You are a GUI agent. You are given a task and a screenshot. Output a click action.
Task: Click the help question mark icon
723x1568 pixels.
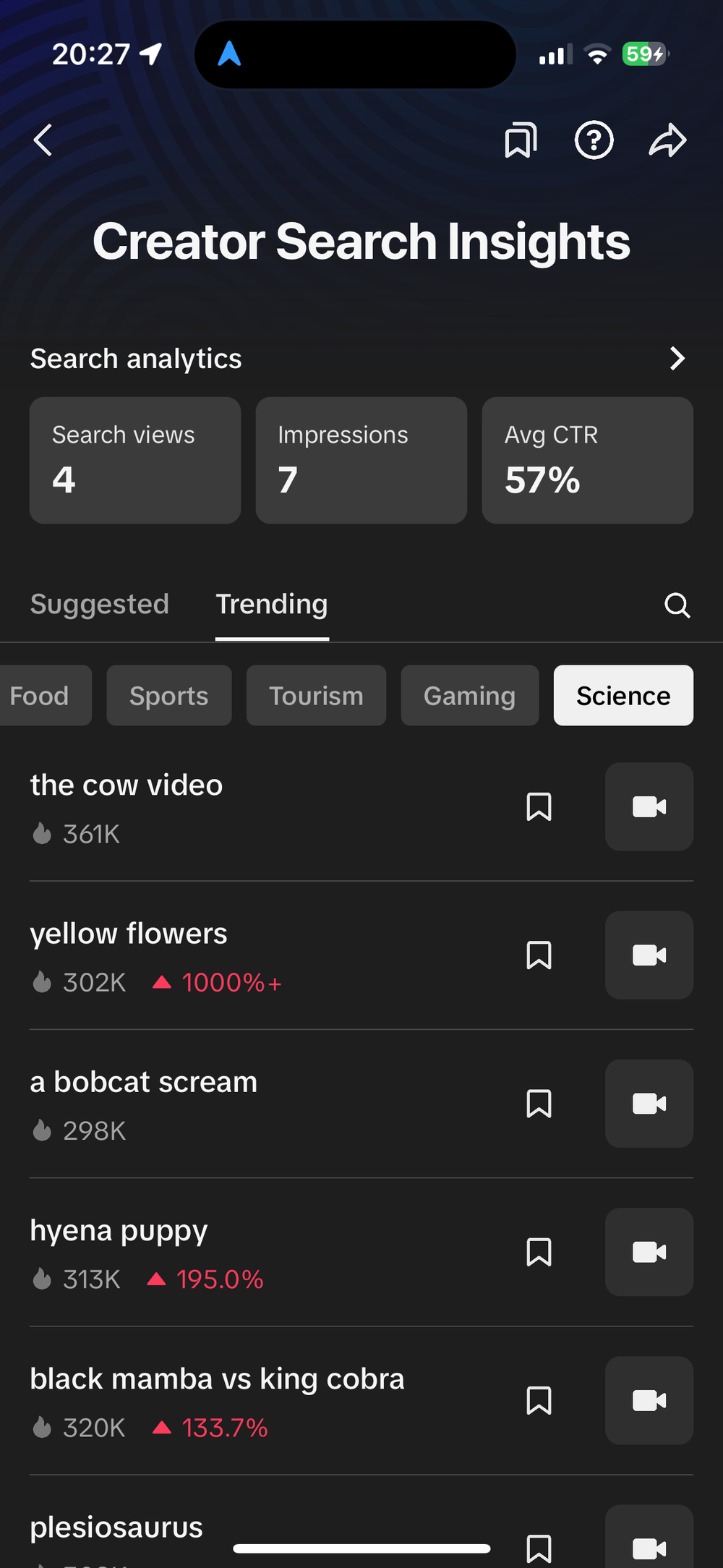pyautogui.click(x=594, y=140)
